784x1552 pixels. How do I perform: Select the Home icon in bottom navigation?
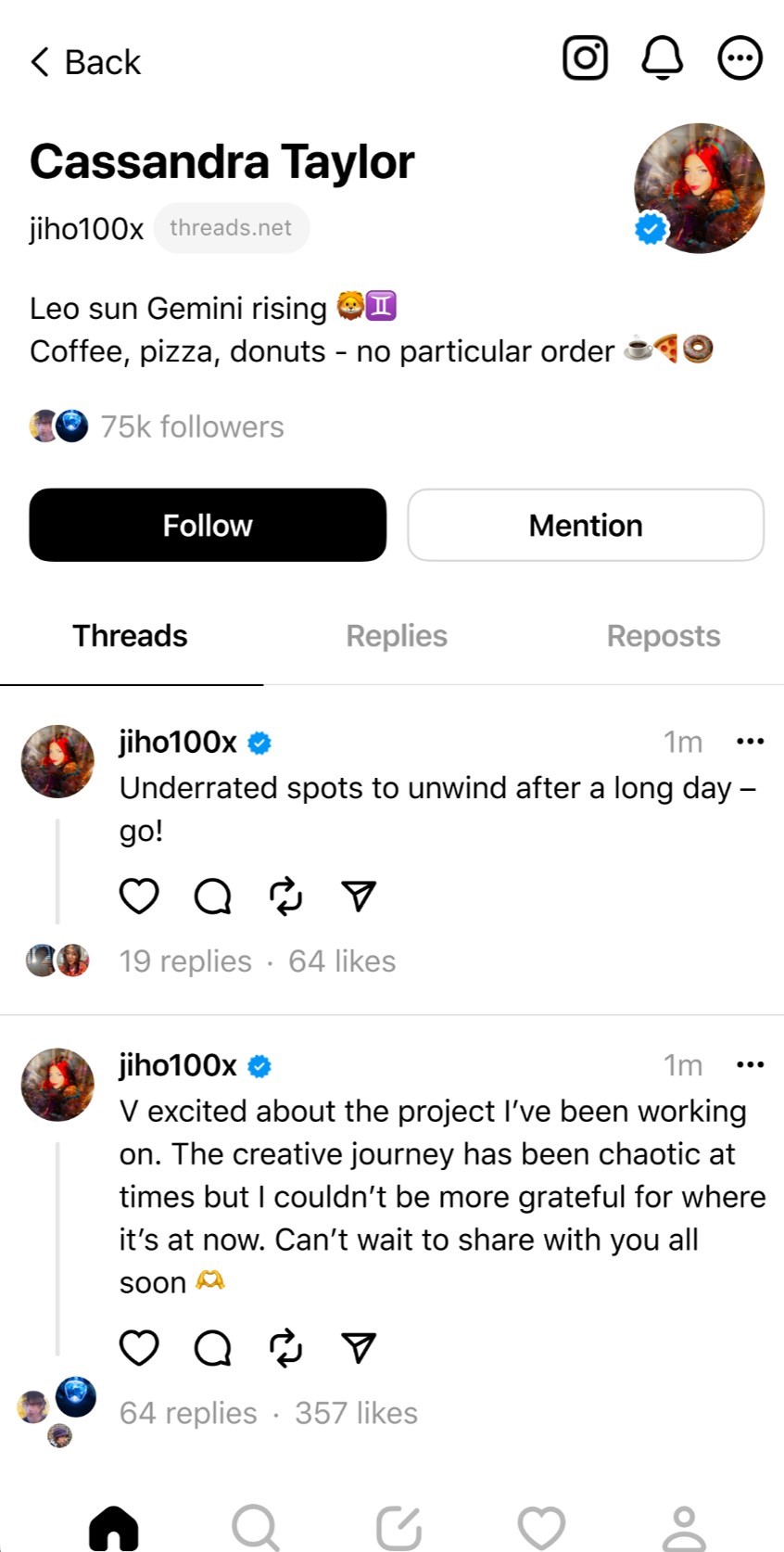(x=114, y=1525)
